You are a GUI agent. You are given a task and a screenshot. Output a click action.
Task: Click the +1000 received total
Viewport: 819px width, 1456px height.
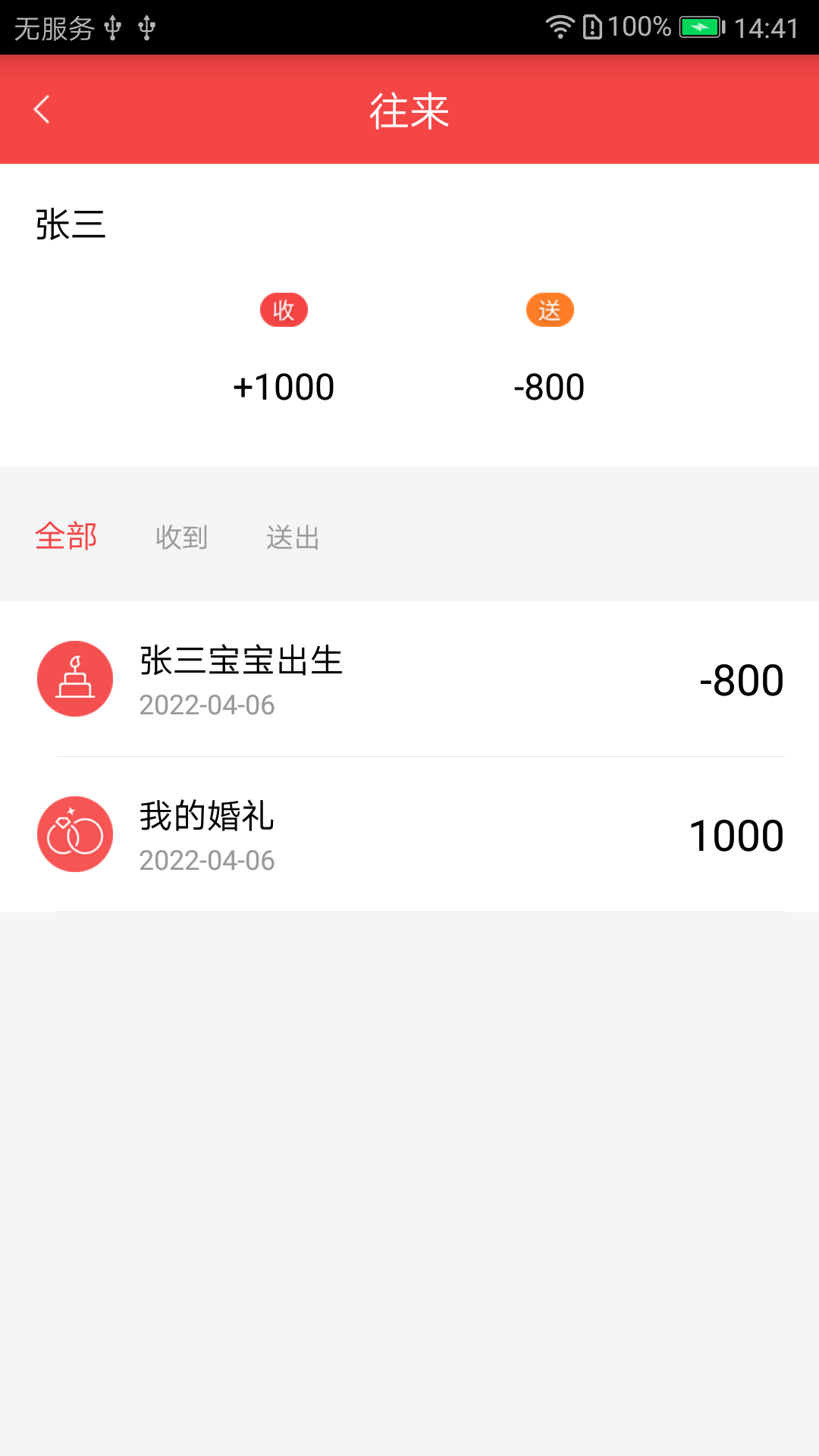click(x=284, y=386)
